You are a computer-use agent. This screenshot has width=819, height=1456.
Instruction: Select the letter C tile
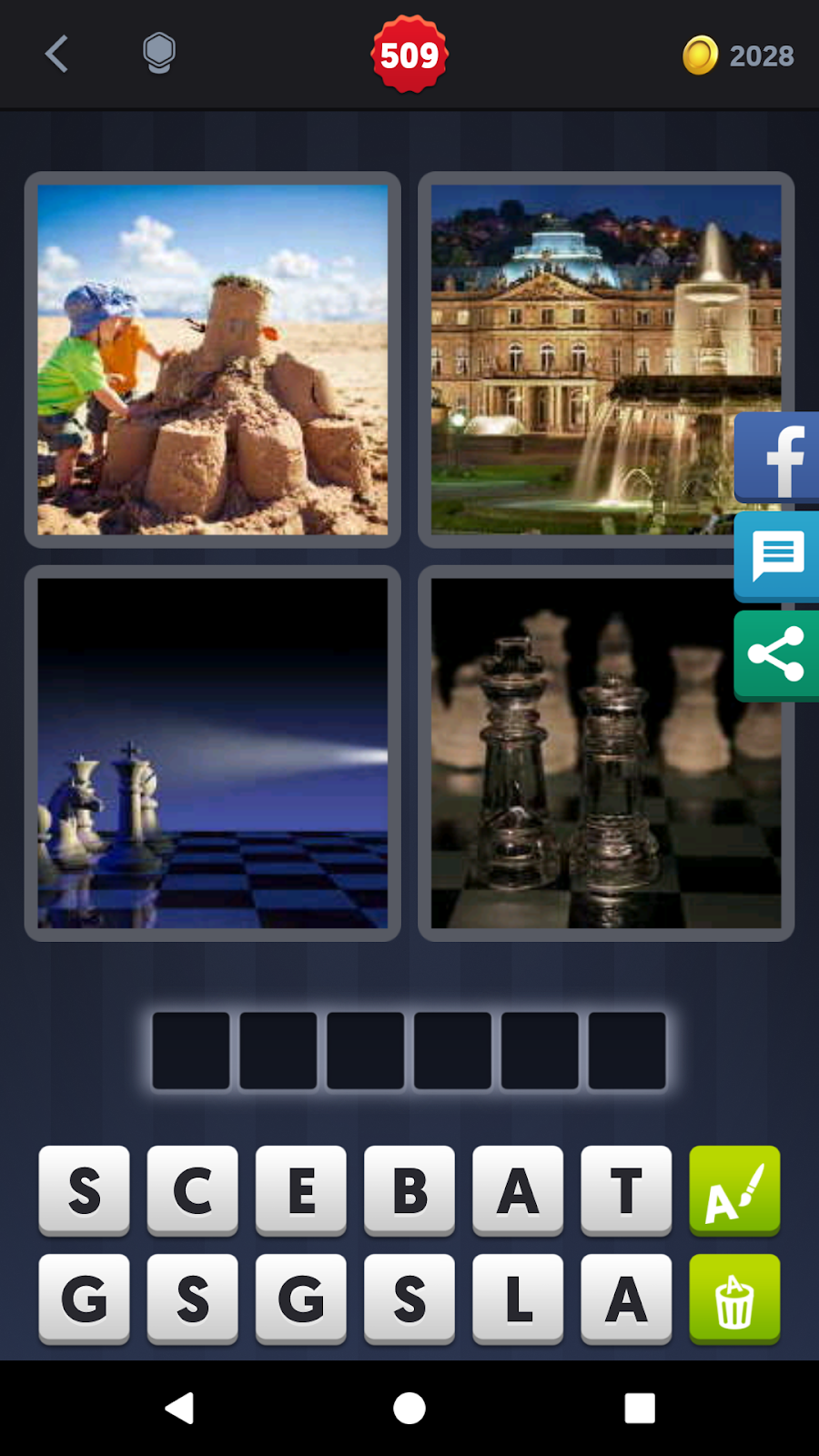pos(192,1190)
